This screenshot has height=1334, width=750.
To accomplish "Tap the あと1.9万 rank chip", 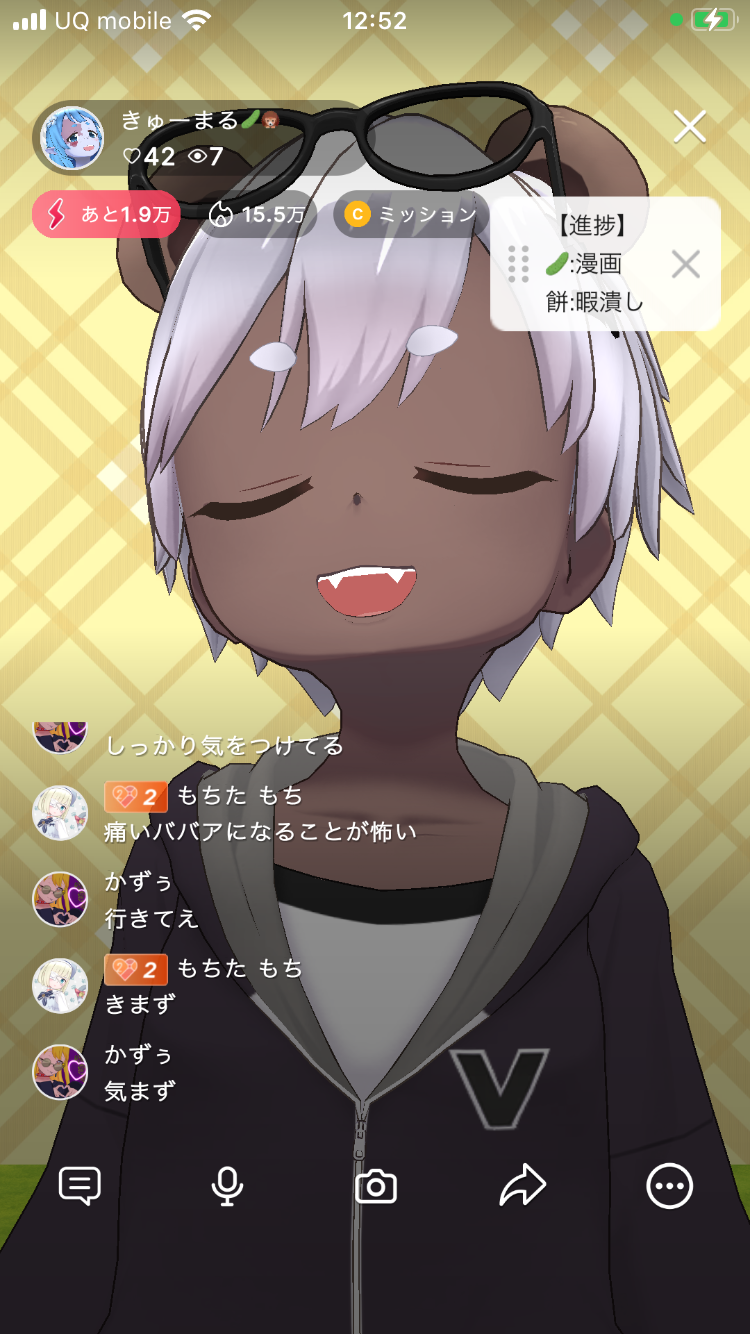I will tap(106, 214).
